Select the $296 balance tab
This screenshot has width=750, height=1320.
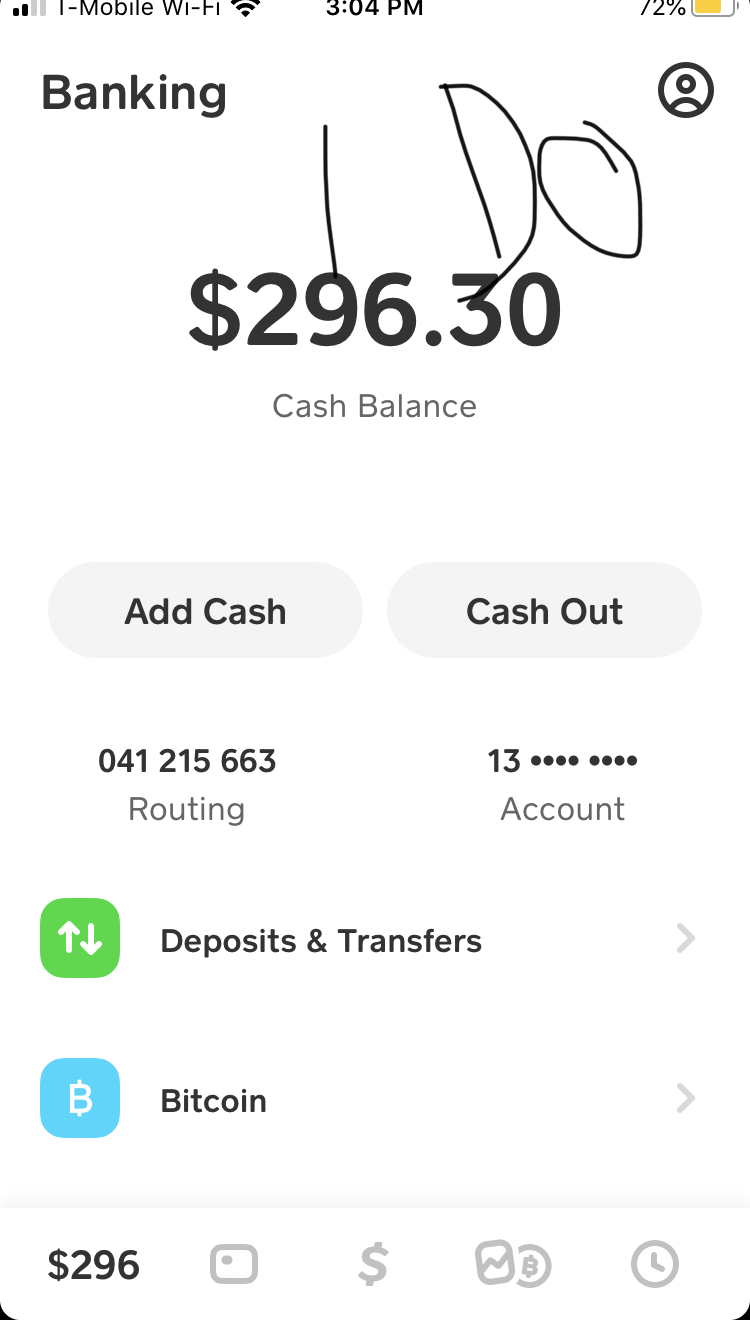[x=94, y=1266]
